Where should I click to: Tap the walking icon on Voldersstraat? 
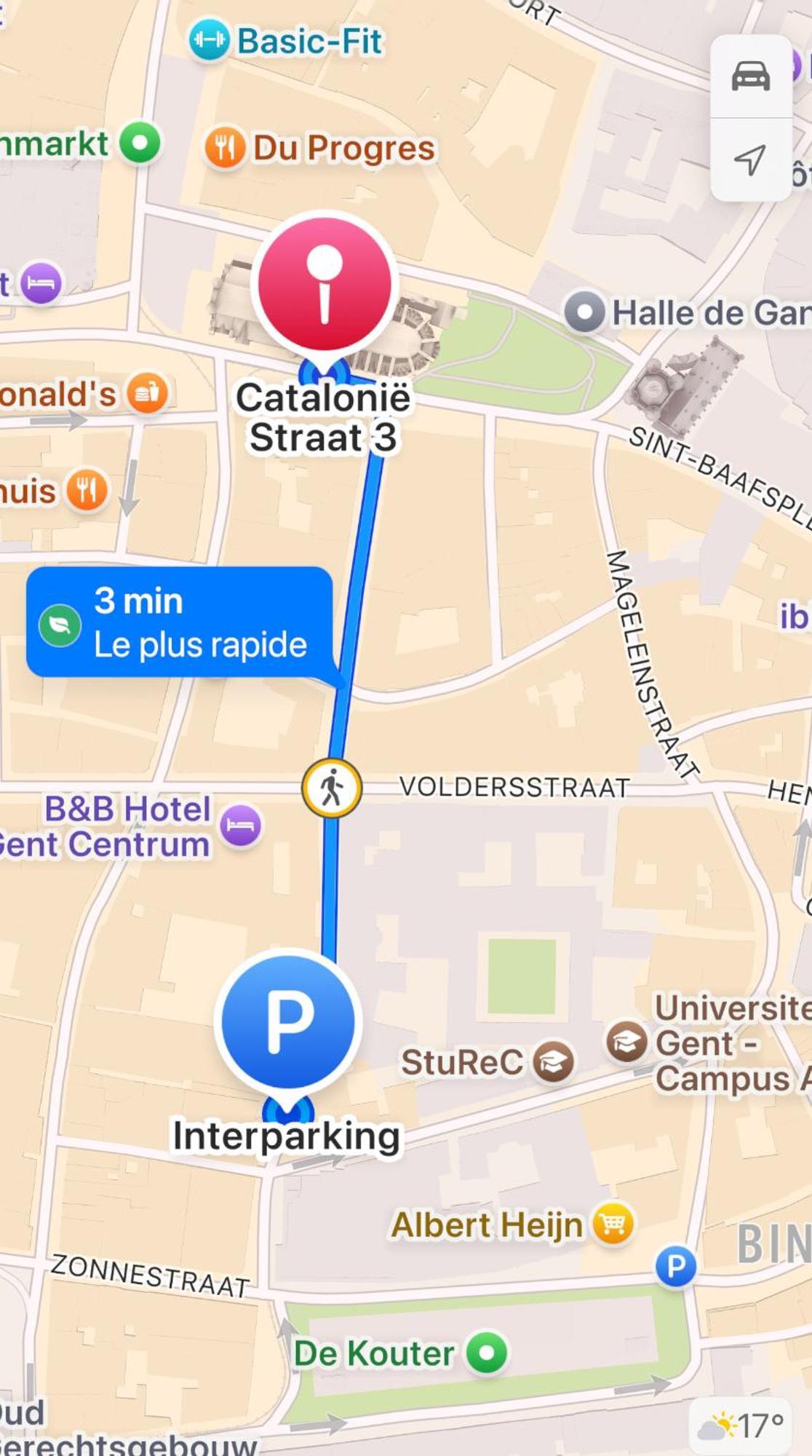[x=332, y=788]
